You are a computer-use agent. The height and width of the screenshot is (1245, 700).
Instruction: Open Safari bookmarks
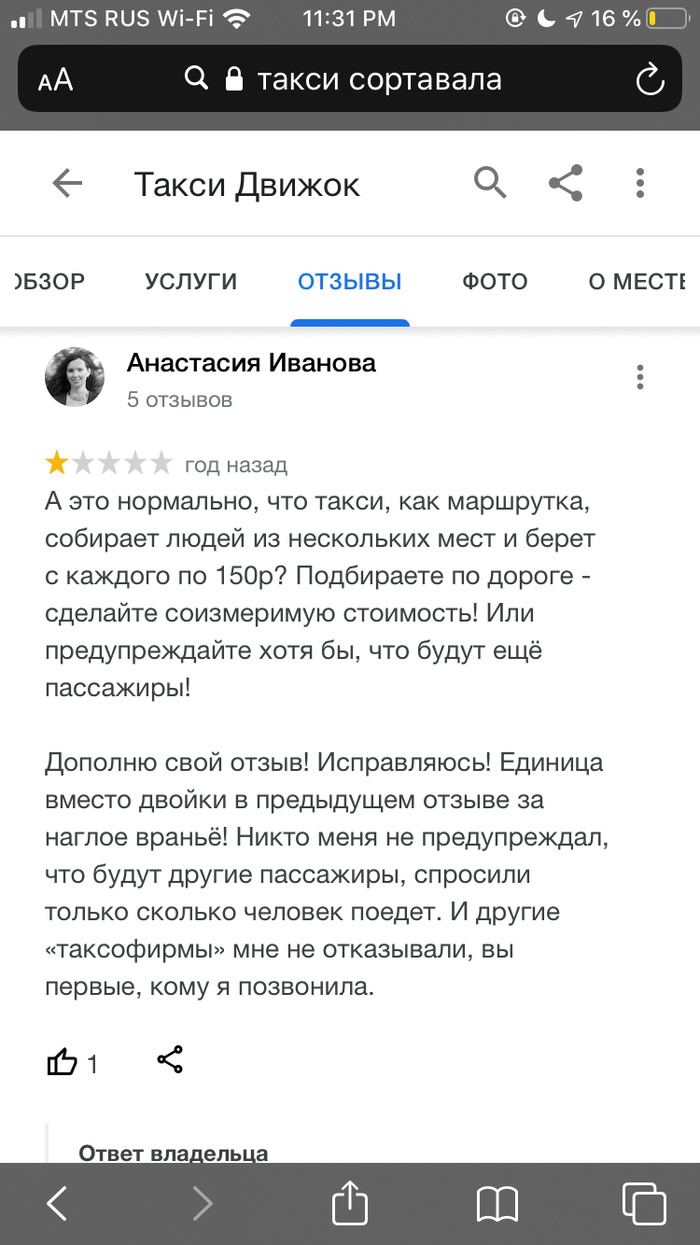pyautogui.click(x=497, y=1203)
